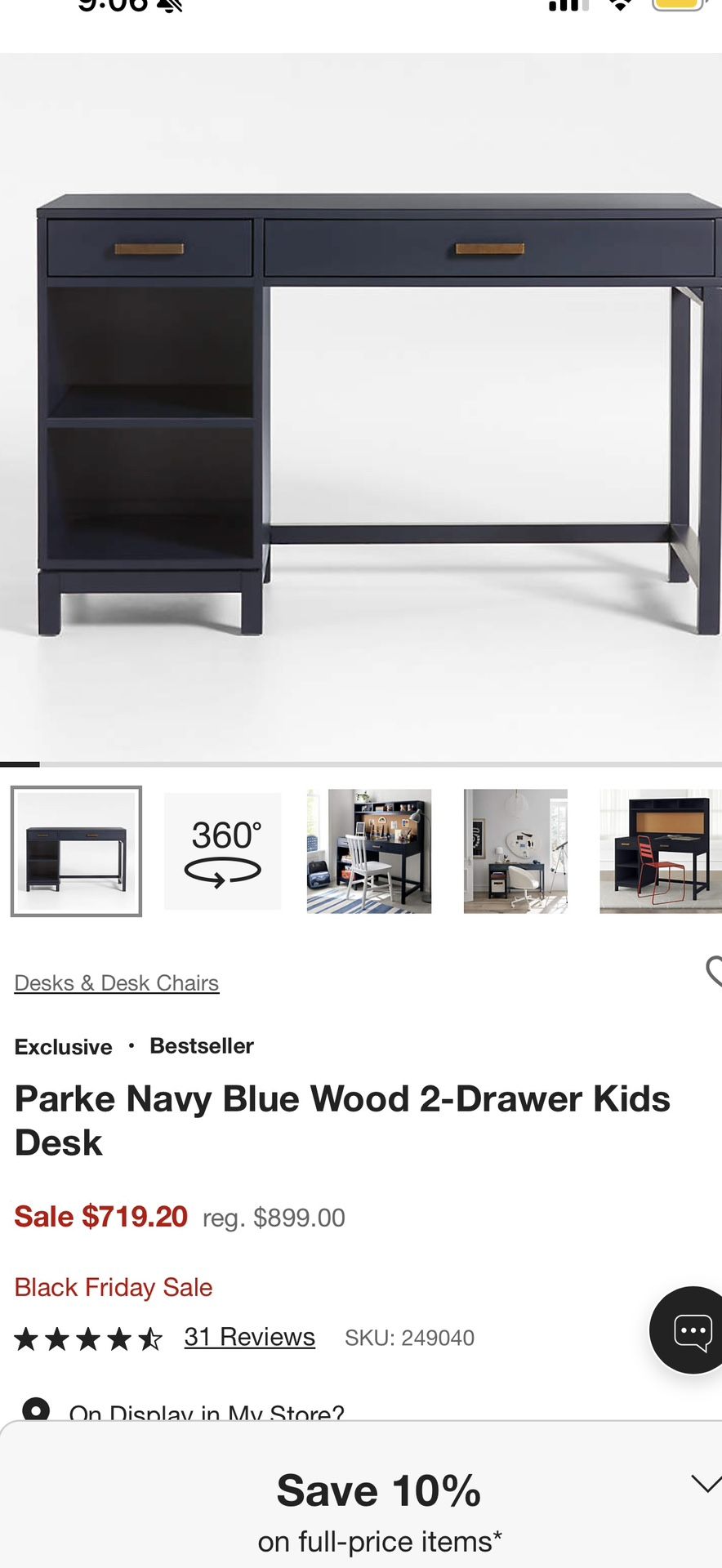722x1568 pixels.
Task: Open the Desks & Desk Chairs category
Action: 116,982
